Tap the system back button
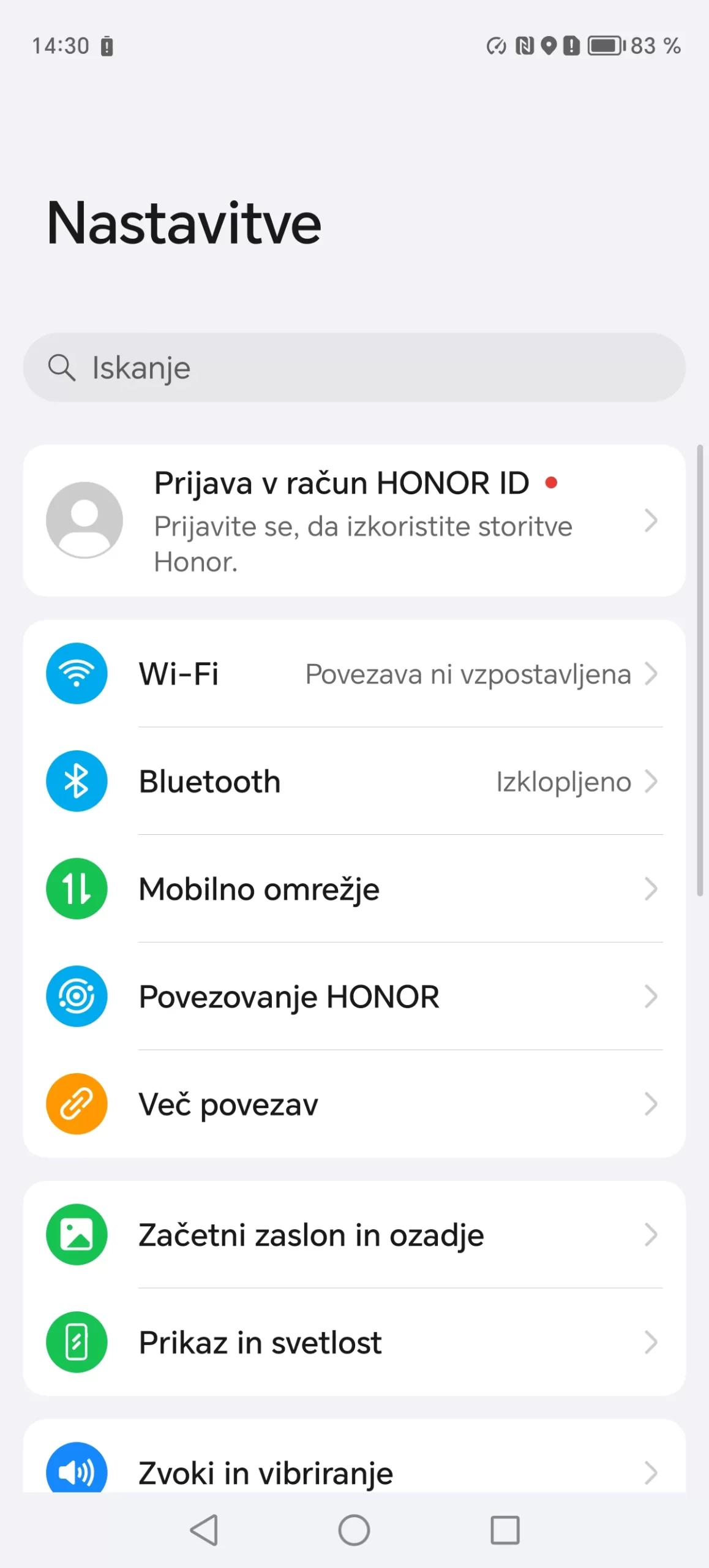The height and width of the screenshot is (1568, 709). click(x=204, y=1530)
